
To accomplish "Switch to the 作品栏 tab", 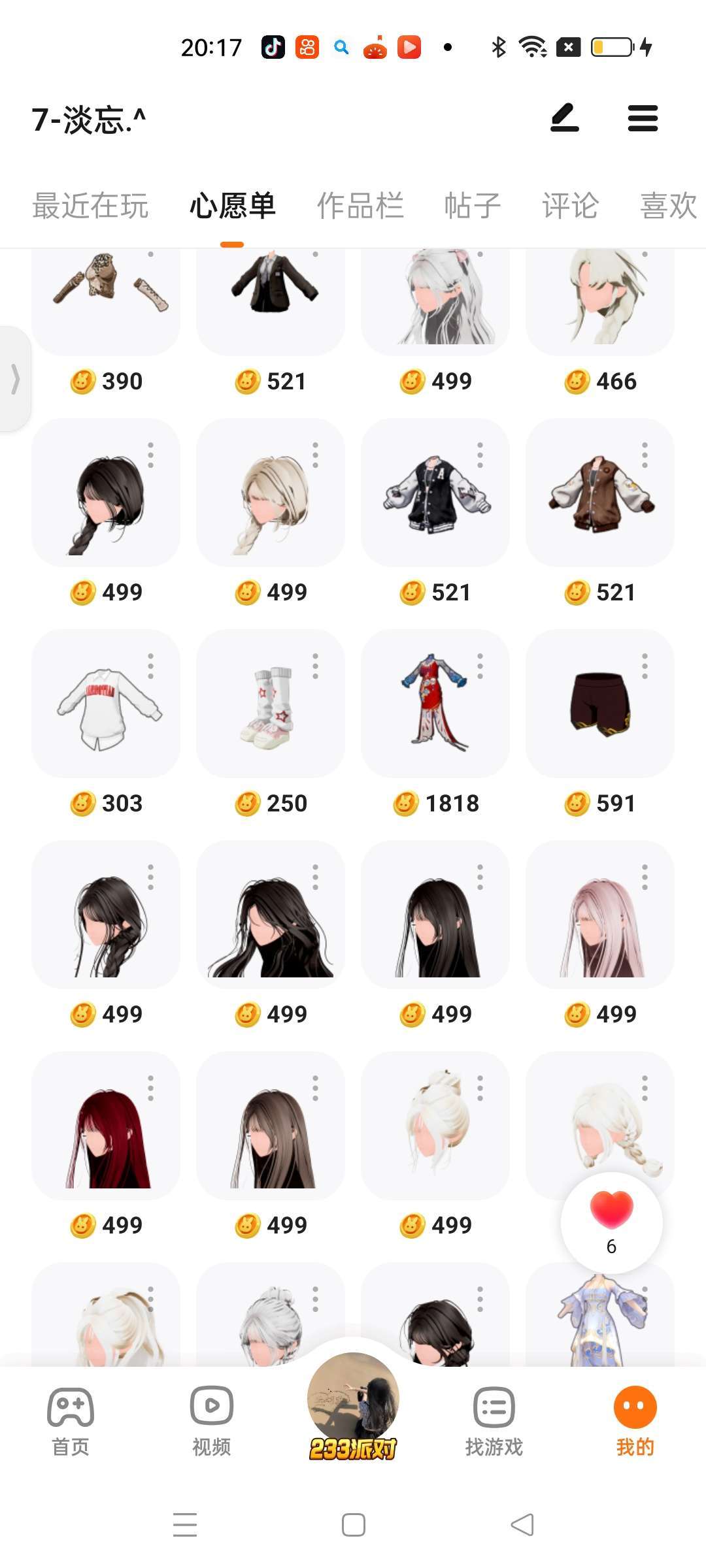I will pyautogui.click(x=360, y=206).
